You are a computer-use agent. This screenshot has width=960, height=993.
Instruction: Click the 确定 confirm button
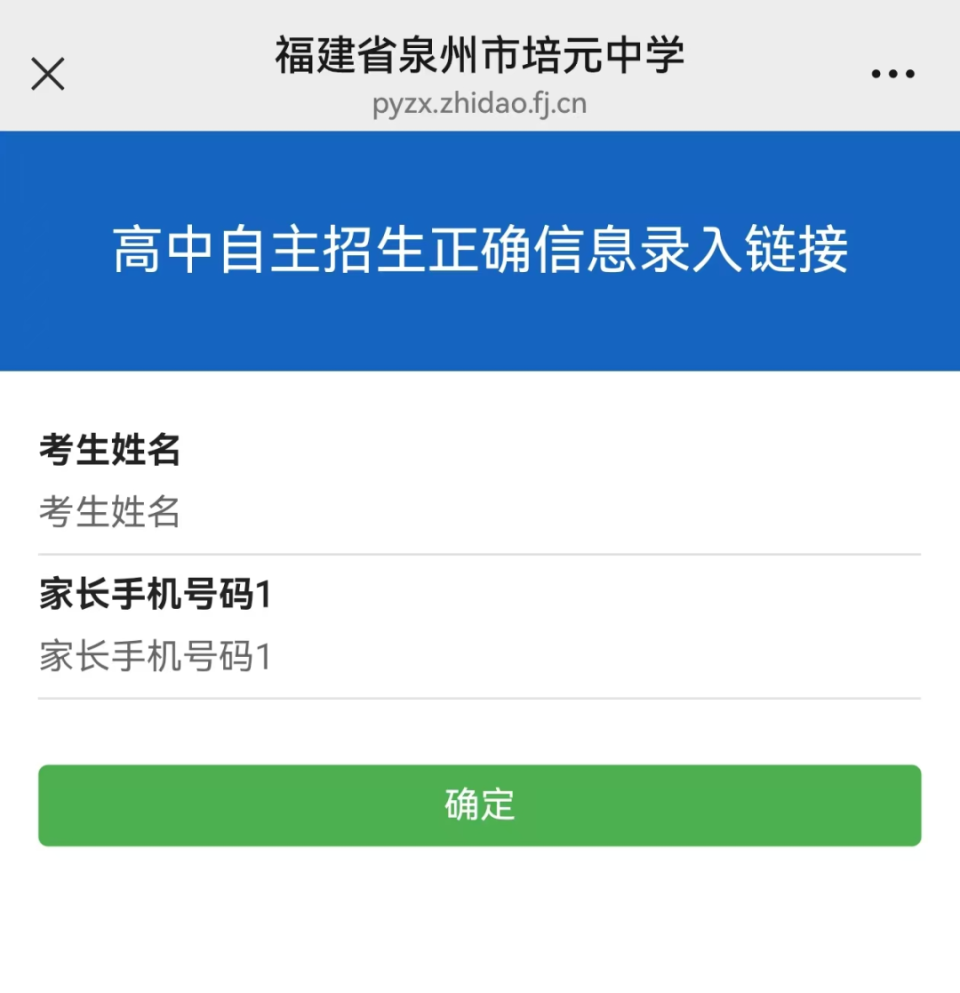(x=479, y=805)
